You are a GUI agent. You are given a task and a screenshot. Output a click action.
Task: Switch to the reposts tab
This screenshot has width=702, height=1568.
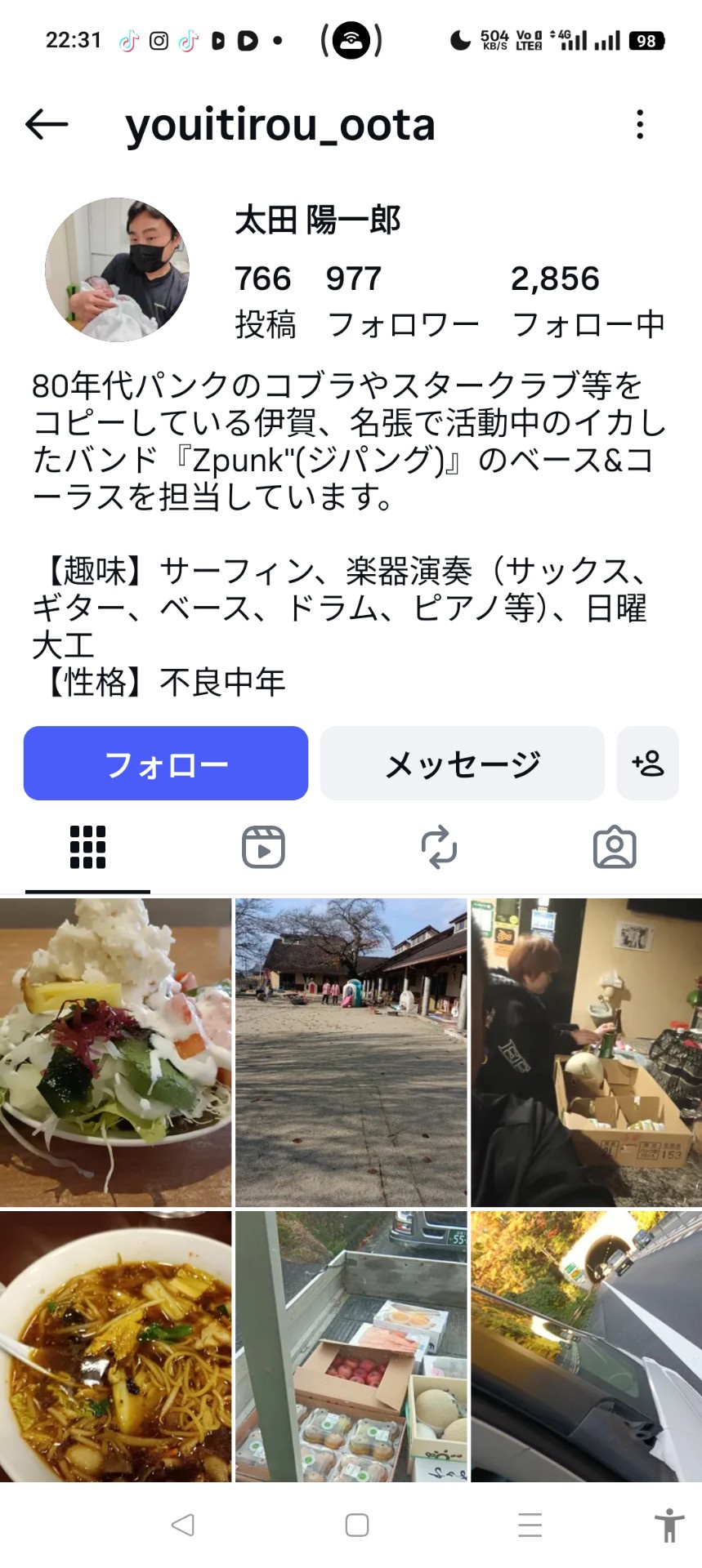[x=439, y=847]
